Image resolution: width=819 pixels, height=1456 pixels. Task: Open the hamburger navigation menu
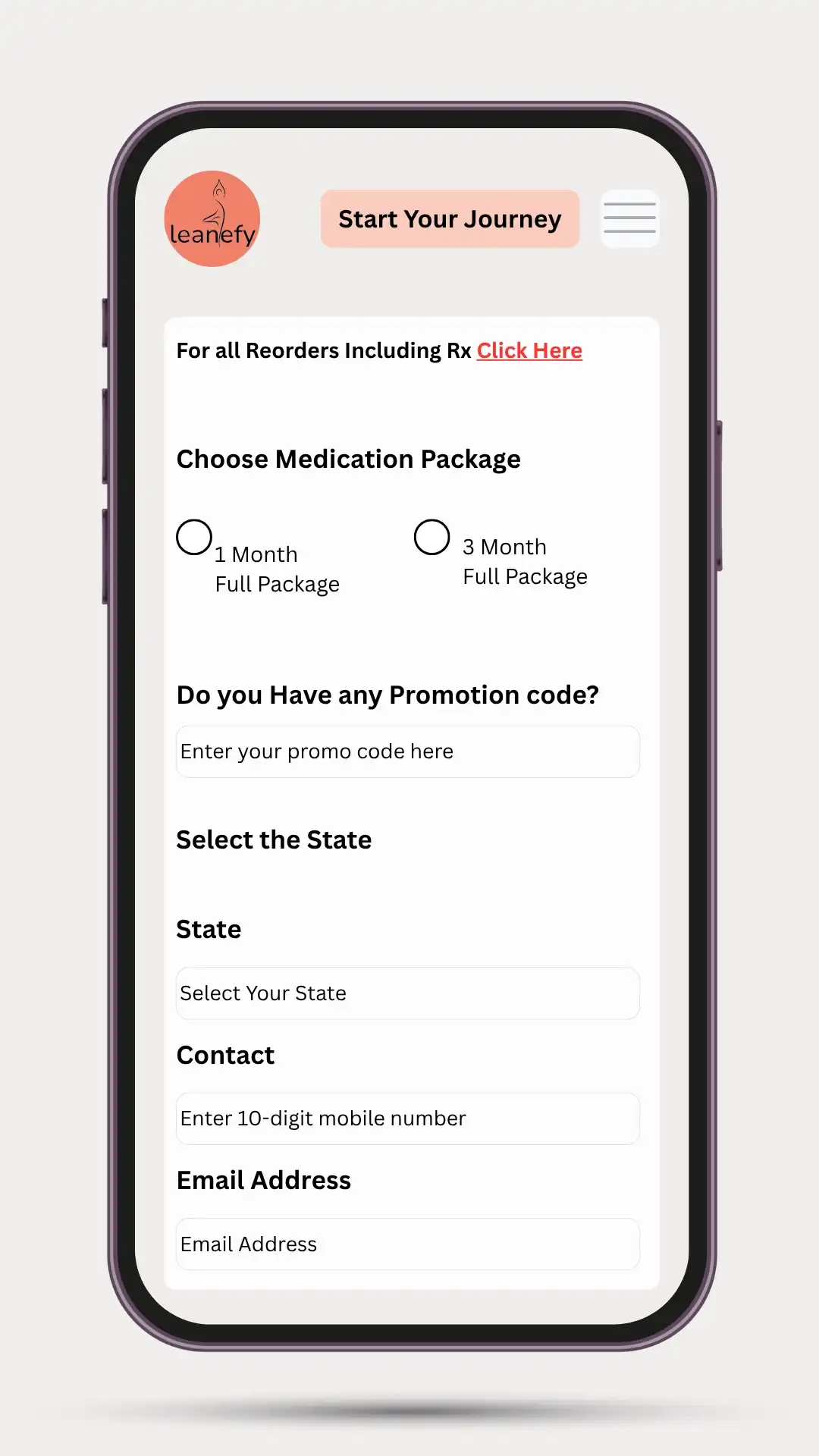pos(629,218)
